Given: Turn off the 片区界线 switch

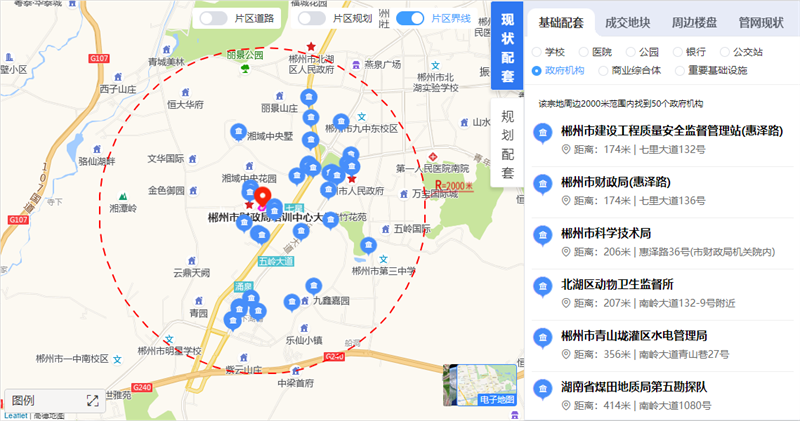Looking at the screenshot, I should pos(411,18).
